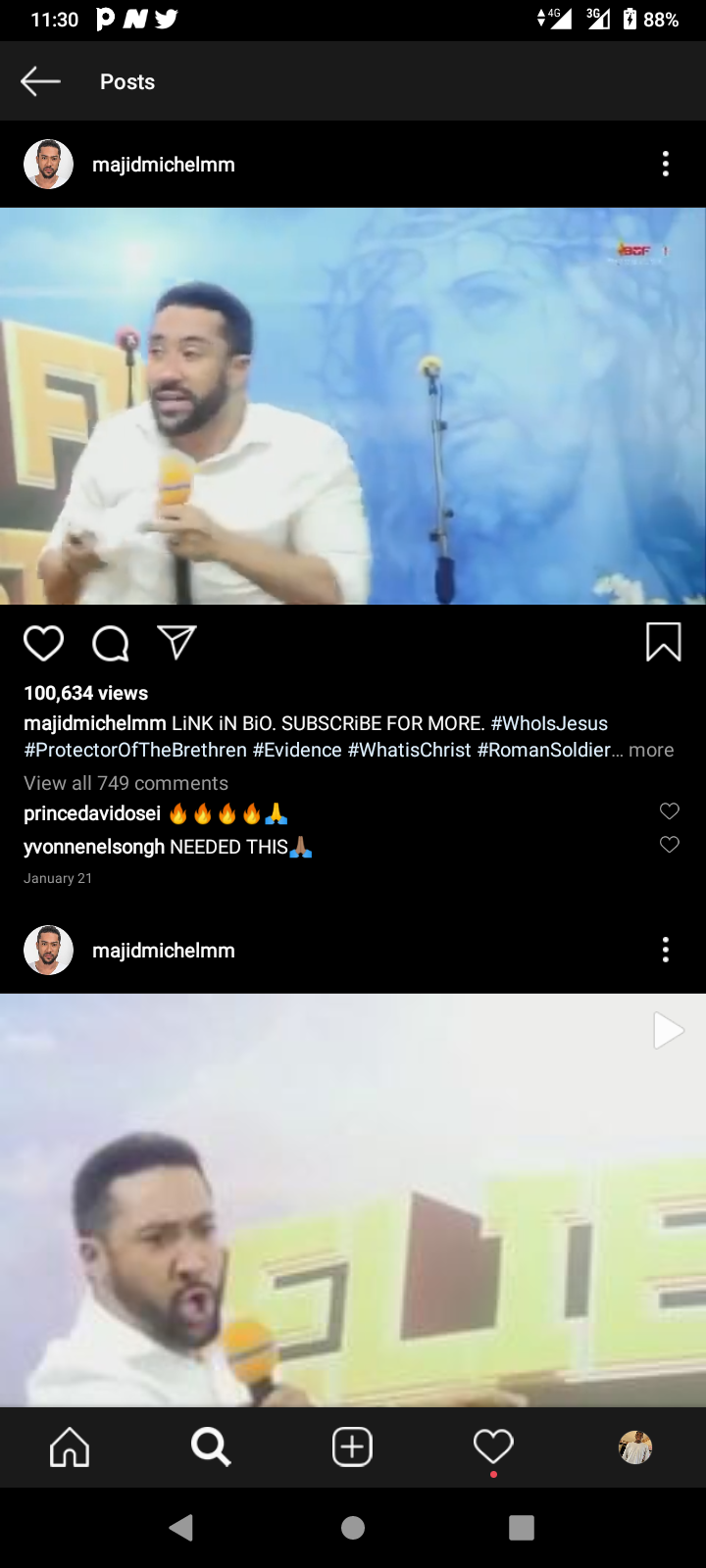This screenshot has width=706, height=1568.
Task: Expand the caption with 'more'
Action: 651,750
